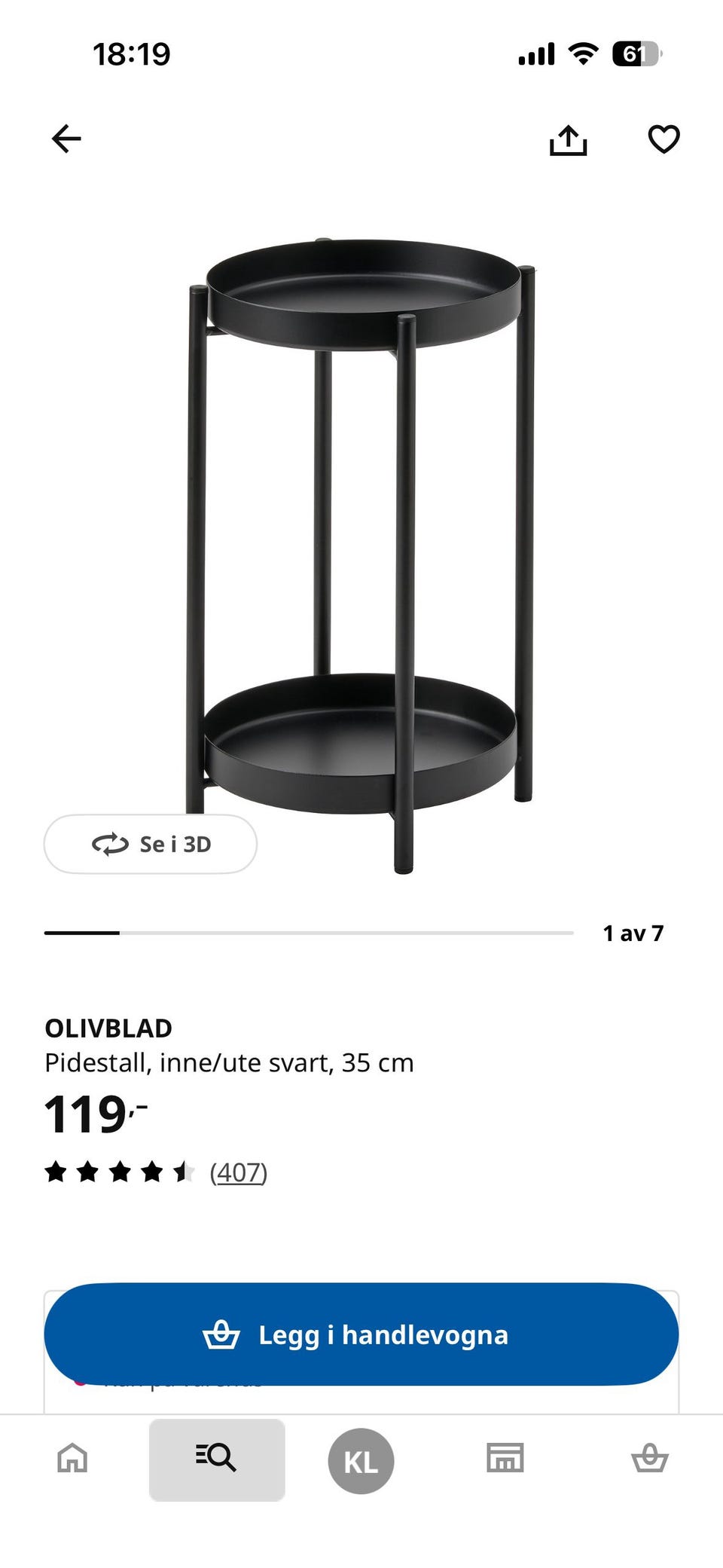This screenshot has width=723, height=1568.
Task: Go back to previous page
Action: [66, 139]
